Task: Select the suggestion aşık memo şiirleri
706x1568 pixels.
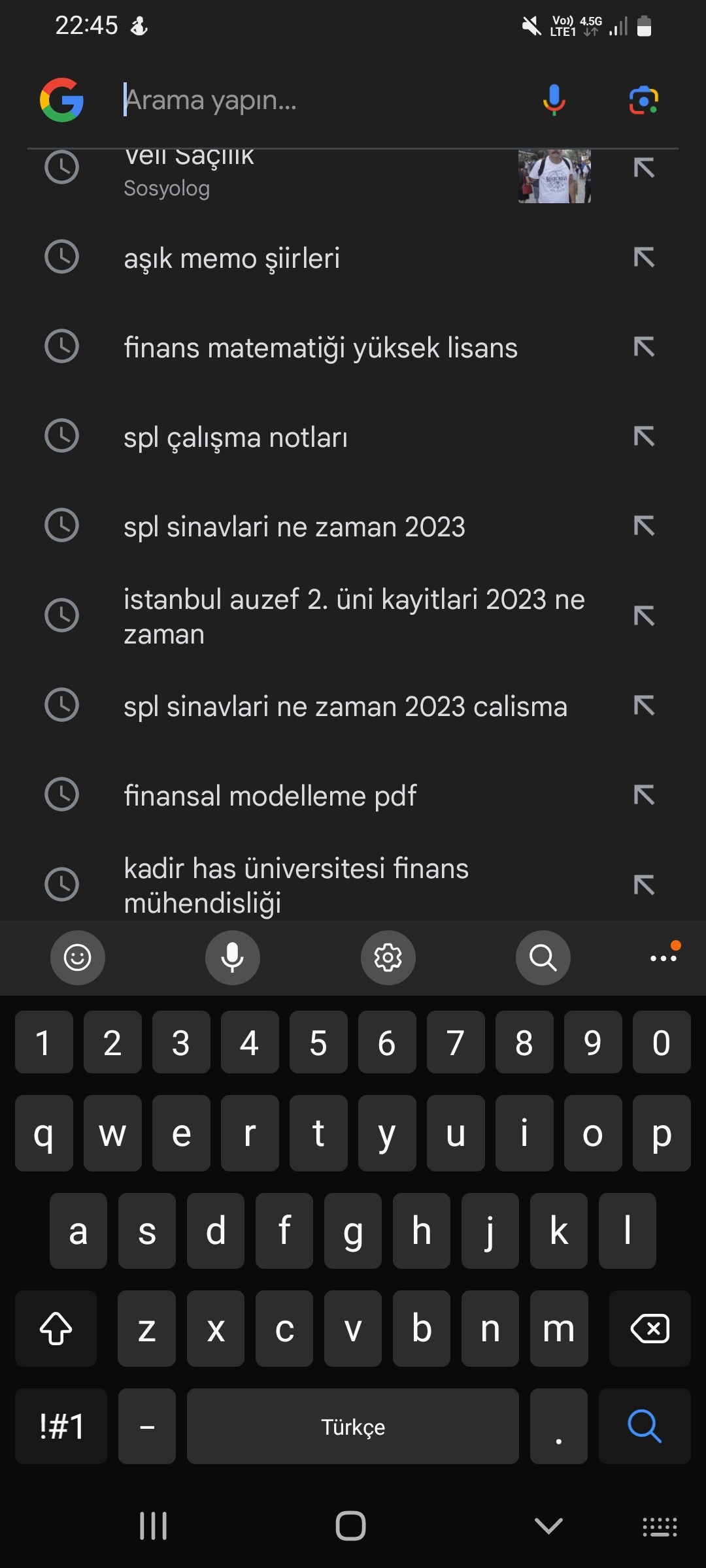Action: pos(232,258)
